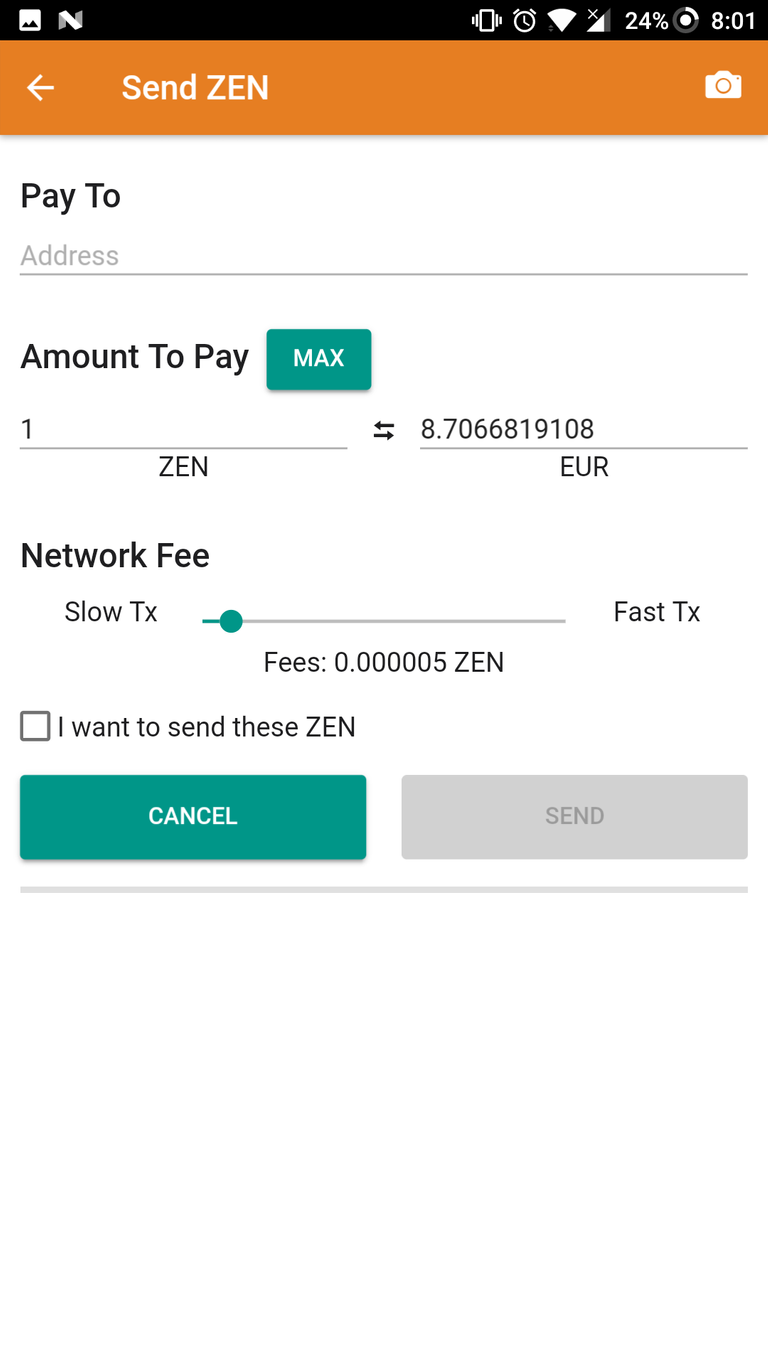This screenshot has width=768, height=1365.
Task: Focus the Pay To address field
Action: [x=384, y=256]
